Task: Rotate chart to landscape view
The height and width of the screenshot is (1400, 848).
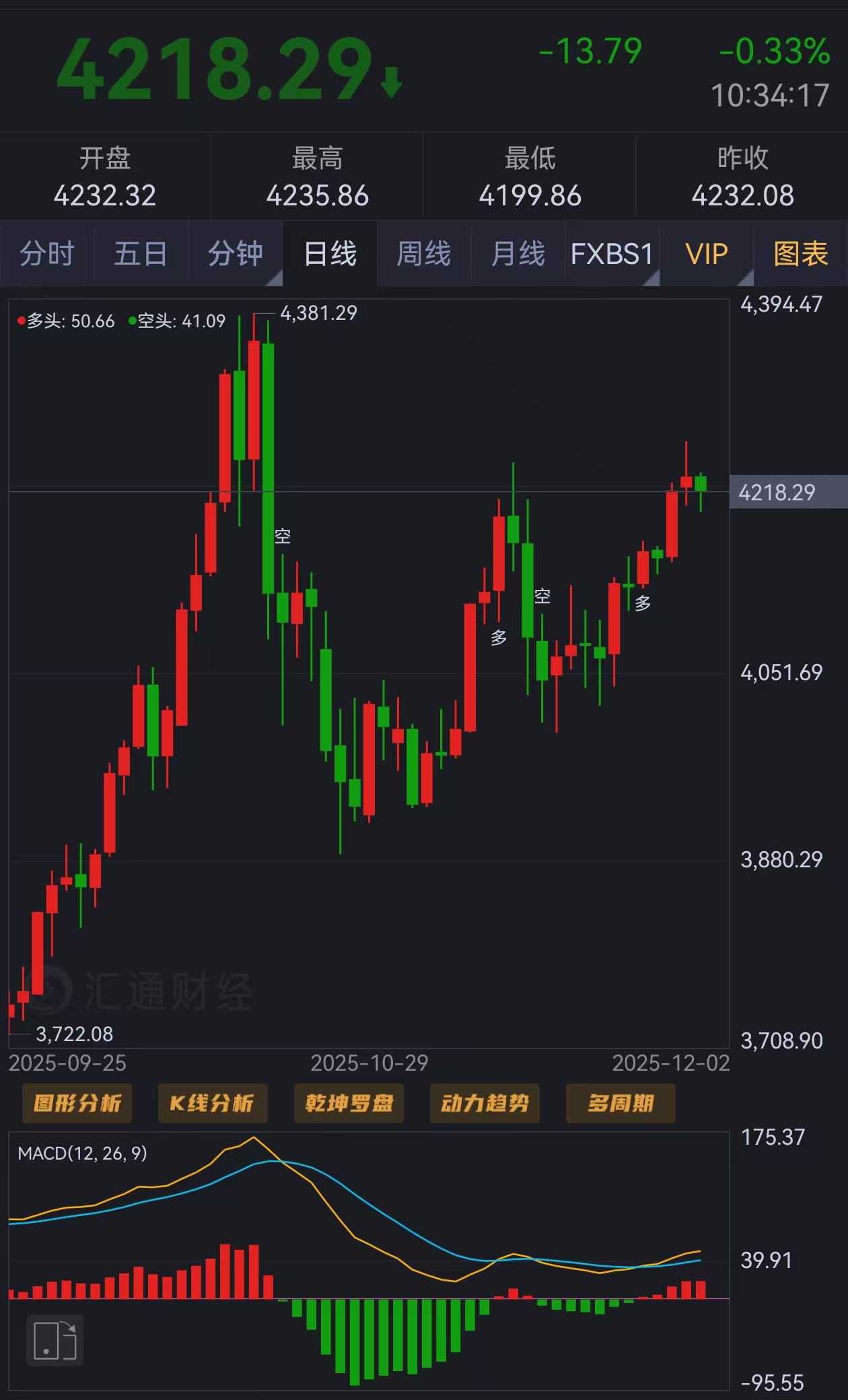Action: click(x=55, y=1339)
